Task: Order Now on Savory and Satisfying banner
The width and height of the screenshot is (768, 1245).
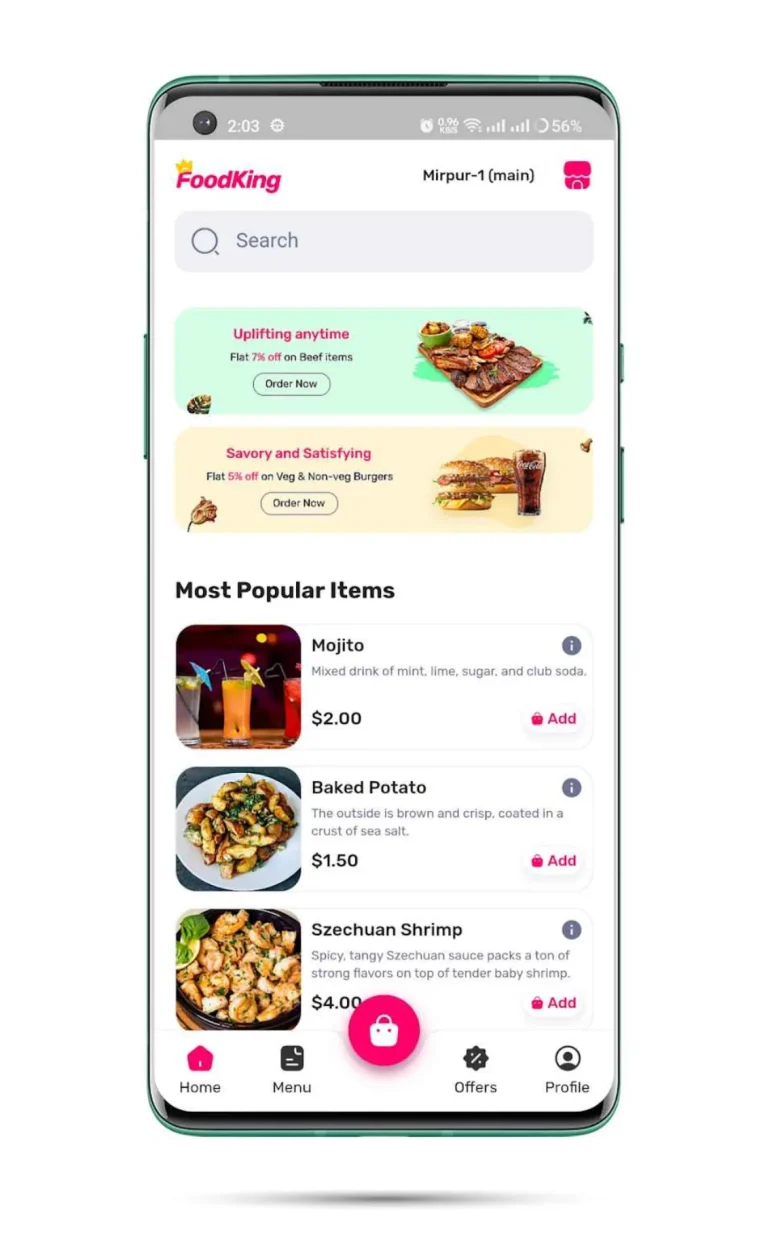Action: pos(299,503)
